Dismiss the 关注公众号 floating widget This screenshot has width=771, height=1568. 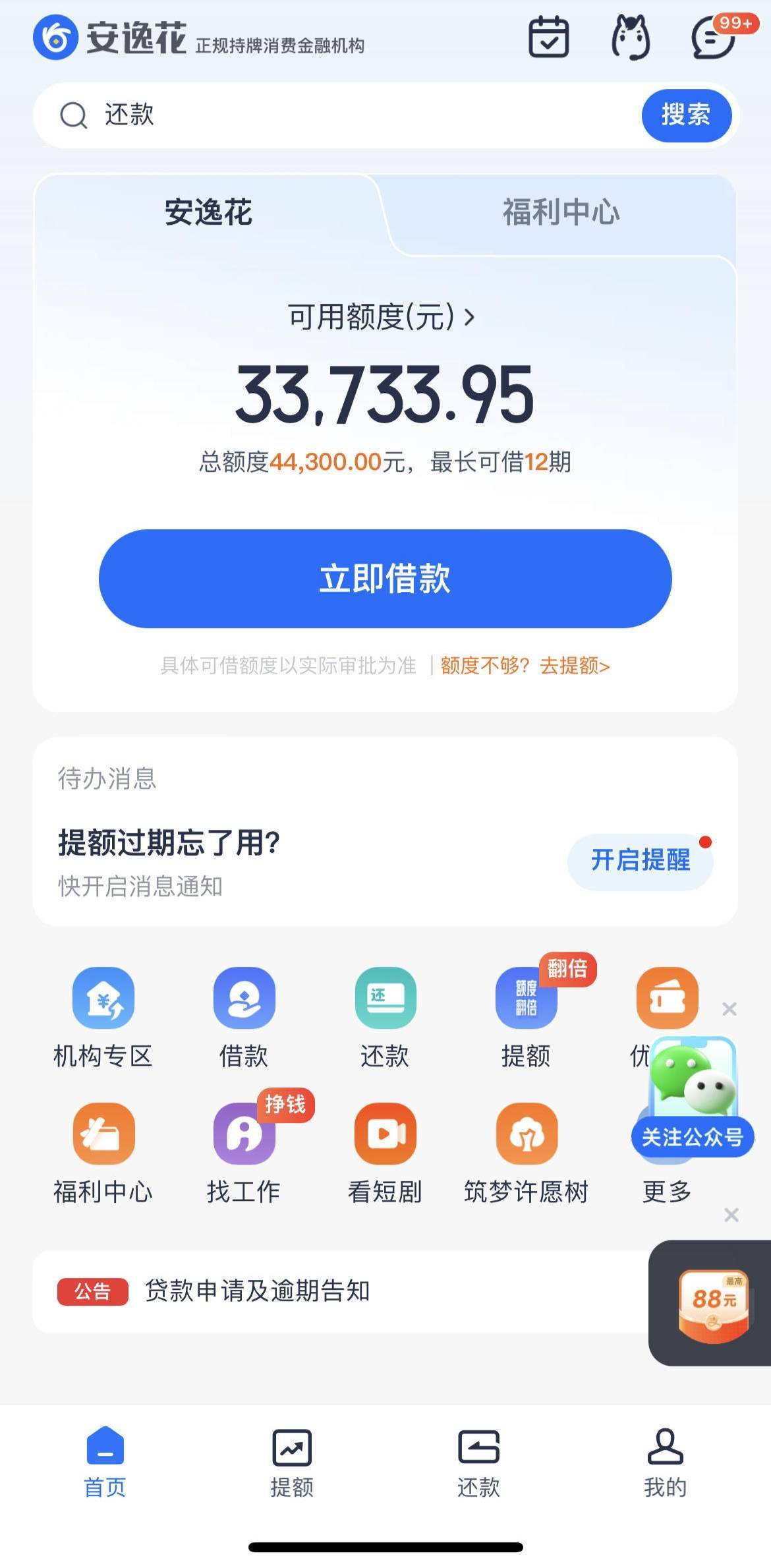pyautogui.click(x=729, y=1009)
